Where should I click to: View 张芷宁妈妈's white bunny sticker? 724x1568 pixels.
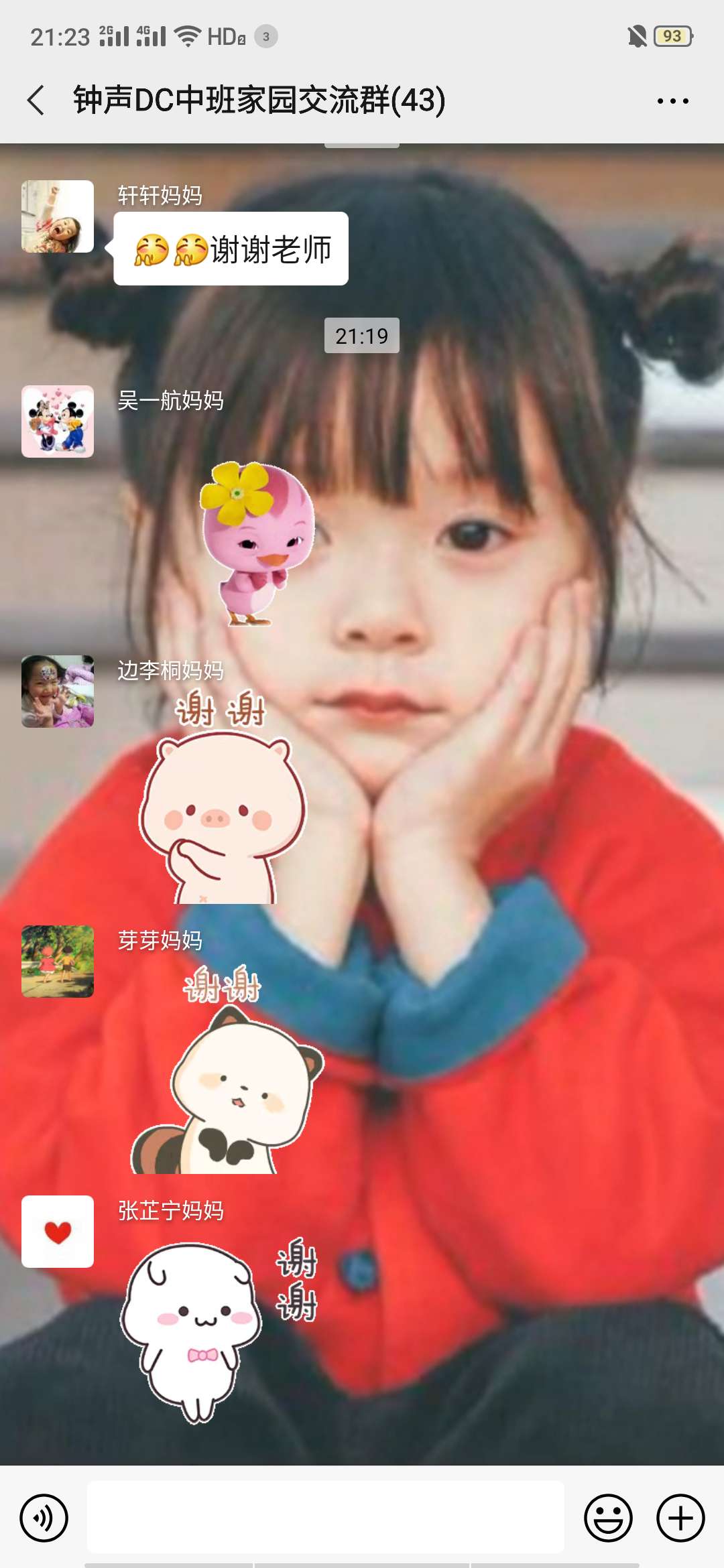[215, 1330]
